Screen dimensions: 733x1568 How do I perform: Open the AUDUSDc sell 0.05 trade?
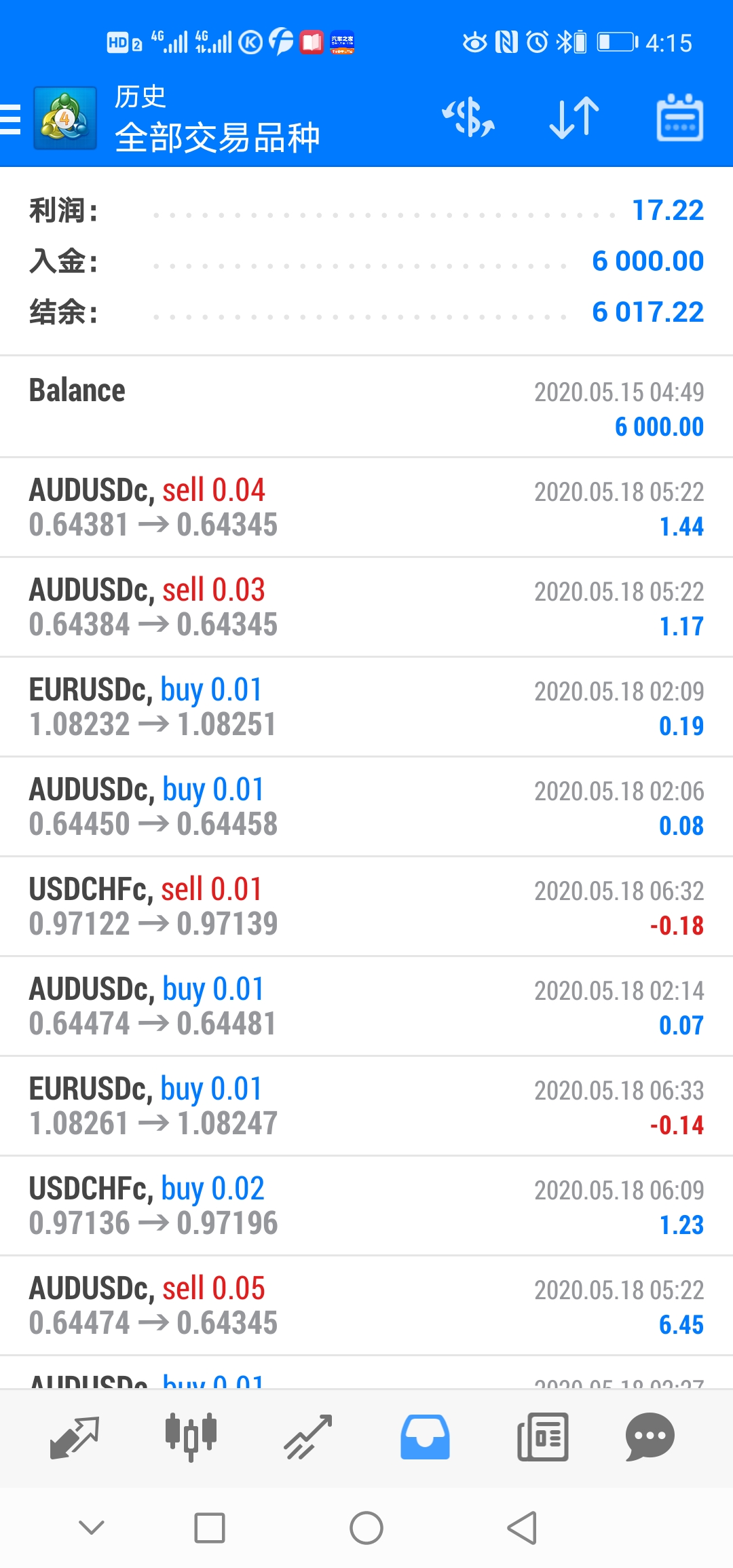tap(366, 1306)
